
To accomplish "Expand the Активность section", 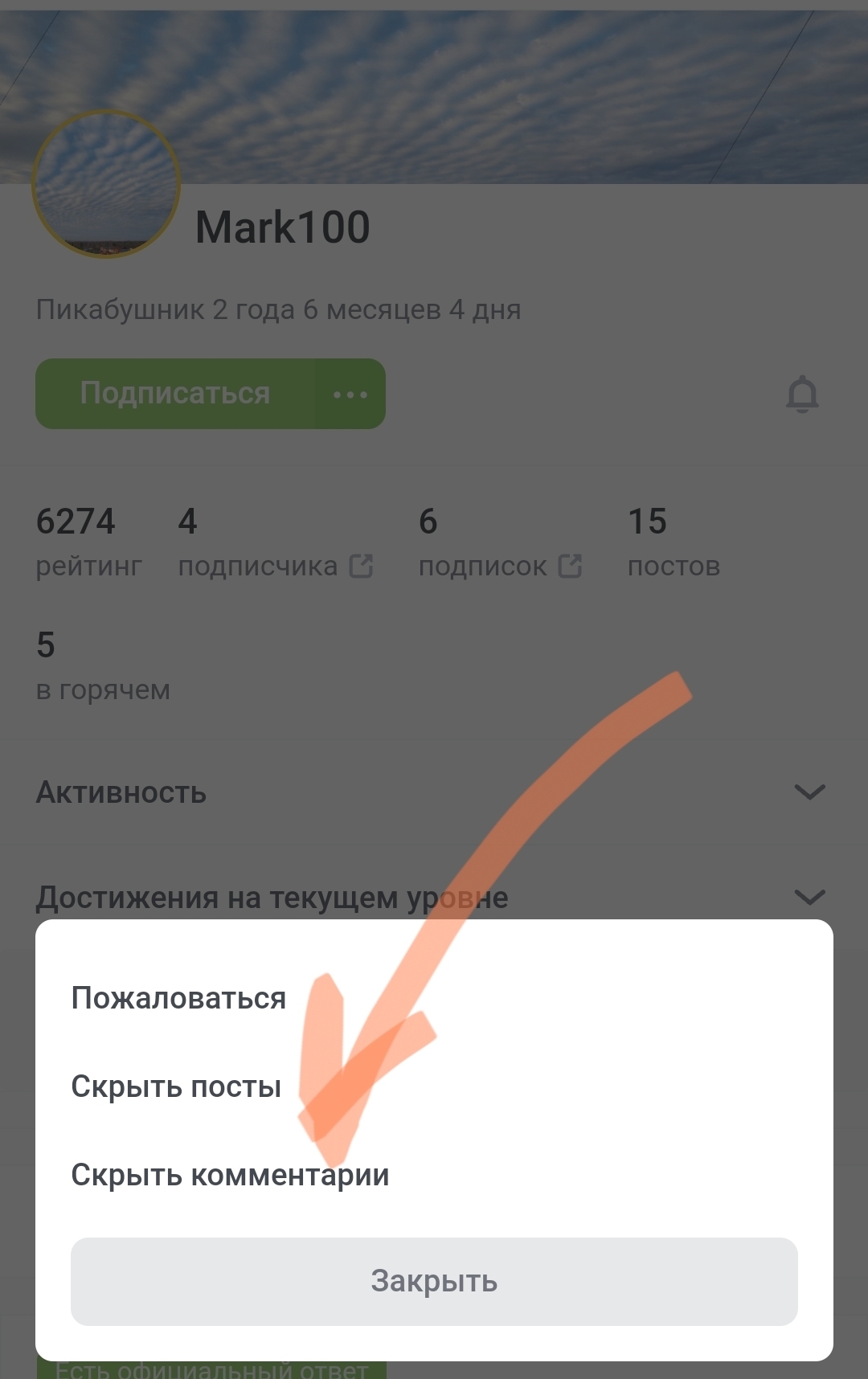I will point(809,792).
